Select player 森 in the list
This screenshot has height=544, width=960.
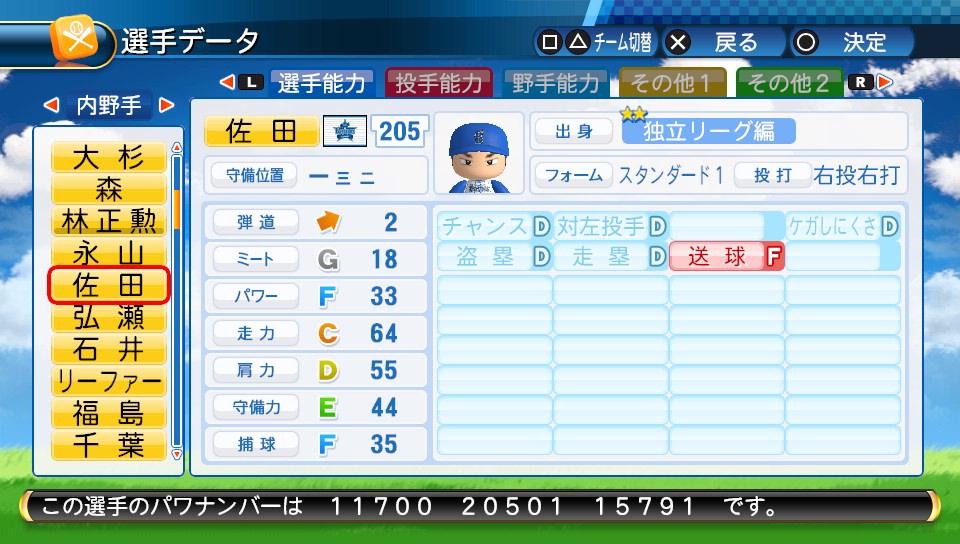[x=108, y=190]
